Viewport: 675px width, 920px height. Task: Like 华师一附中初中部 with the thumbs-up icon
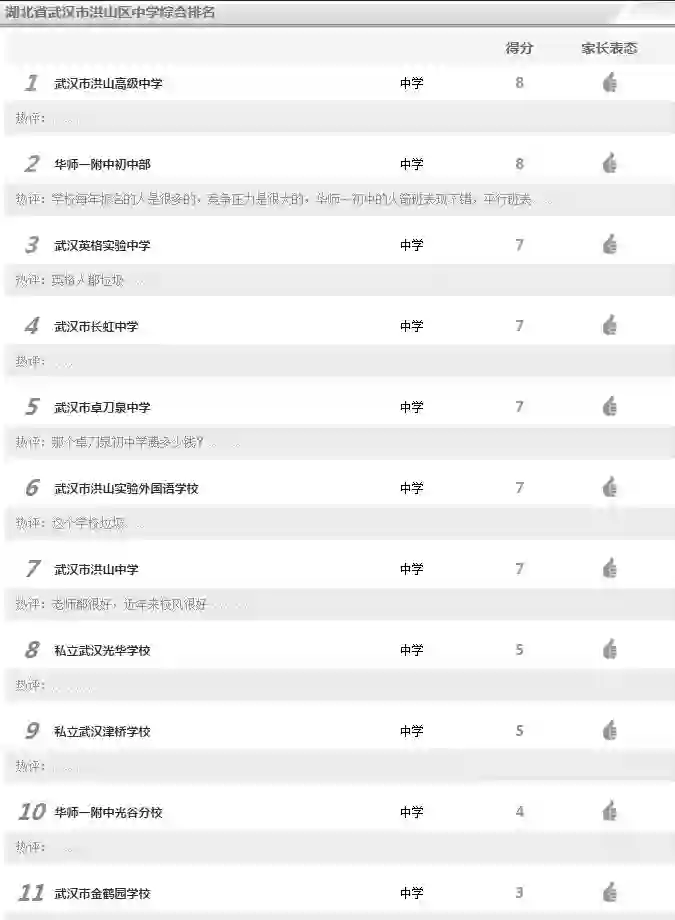(610, 164)
